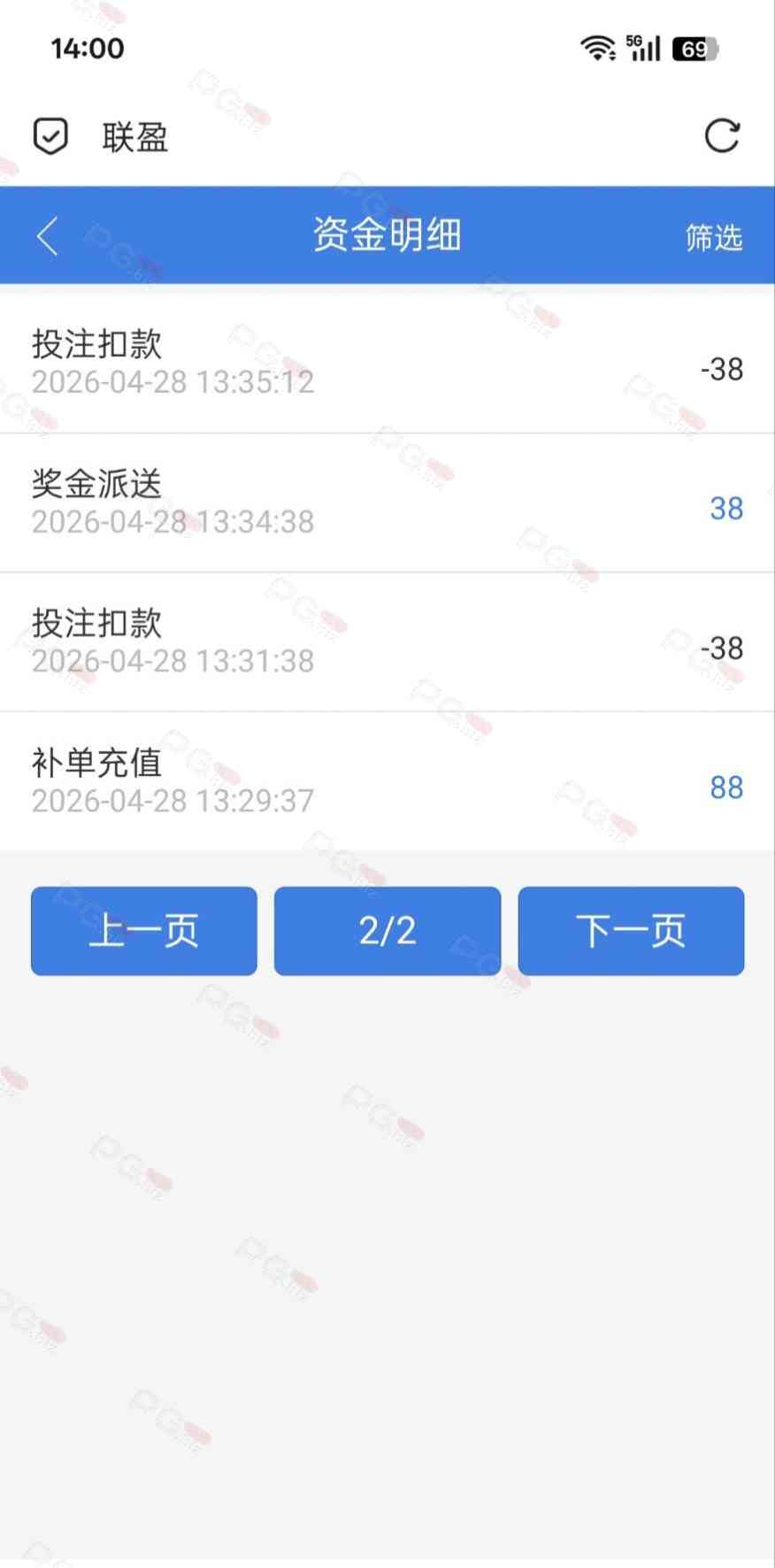Viewport: 775px width, 1568px height.
Task: Go to previous page with 上一页
Action: coord(144,931)
